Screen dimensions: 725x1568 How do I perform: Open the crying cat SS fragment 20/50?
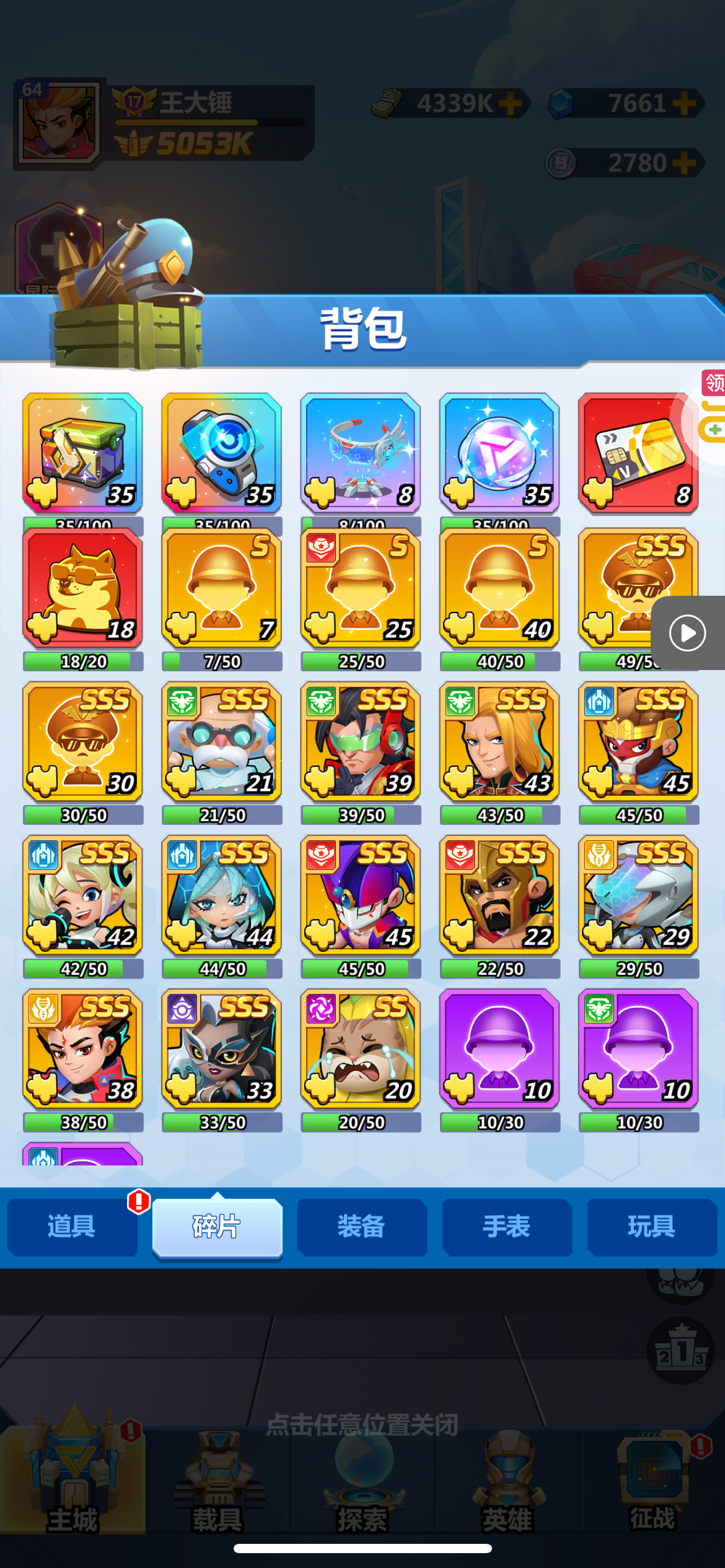pos(361,1049)
